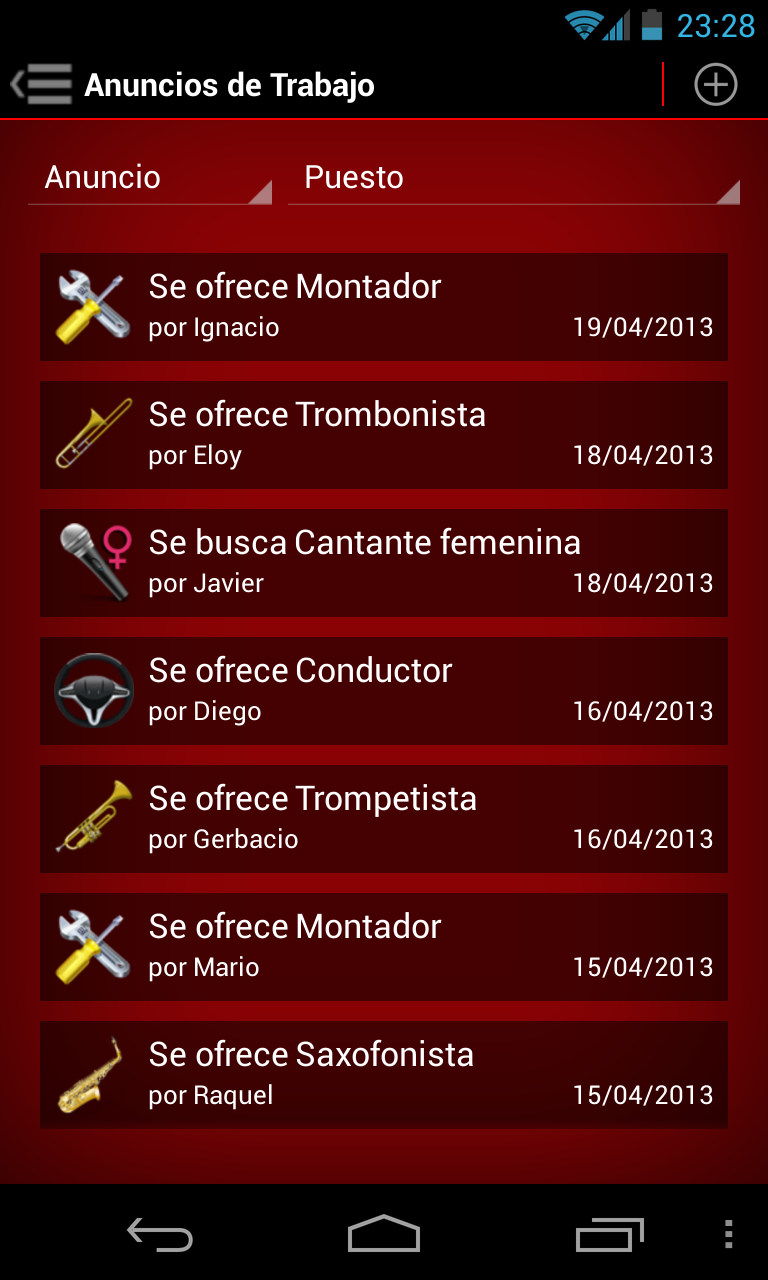768x1280 pixels.
Task: Open the navigation drawer menu
Action: [x=42, y=85]
